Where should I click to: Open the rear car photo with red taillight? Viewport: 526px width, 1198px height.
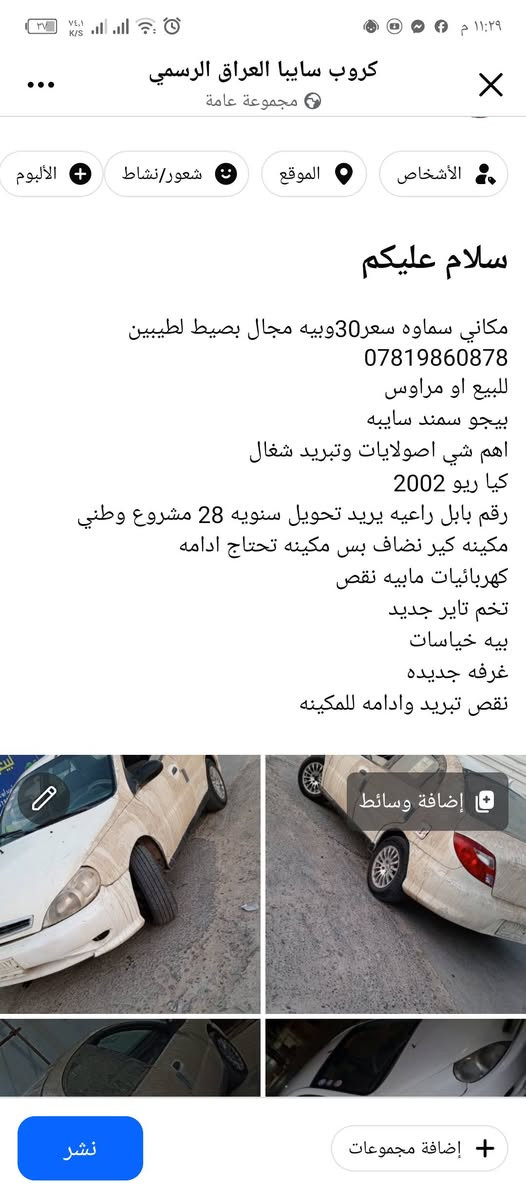pyautogui.click(x=395, y=884)
